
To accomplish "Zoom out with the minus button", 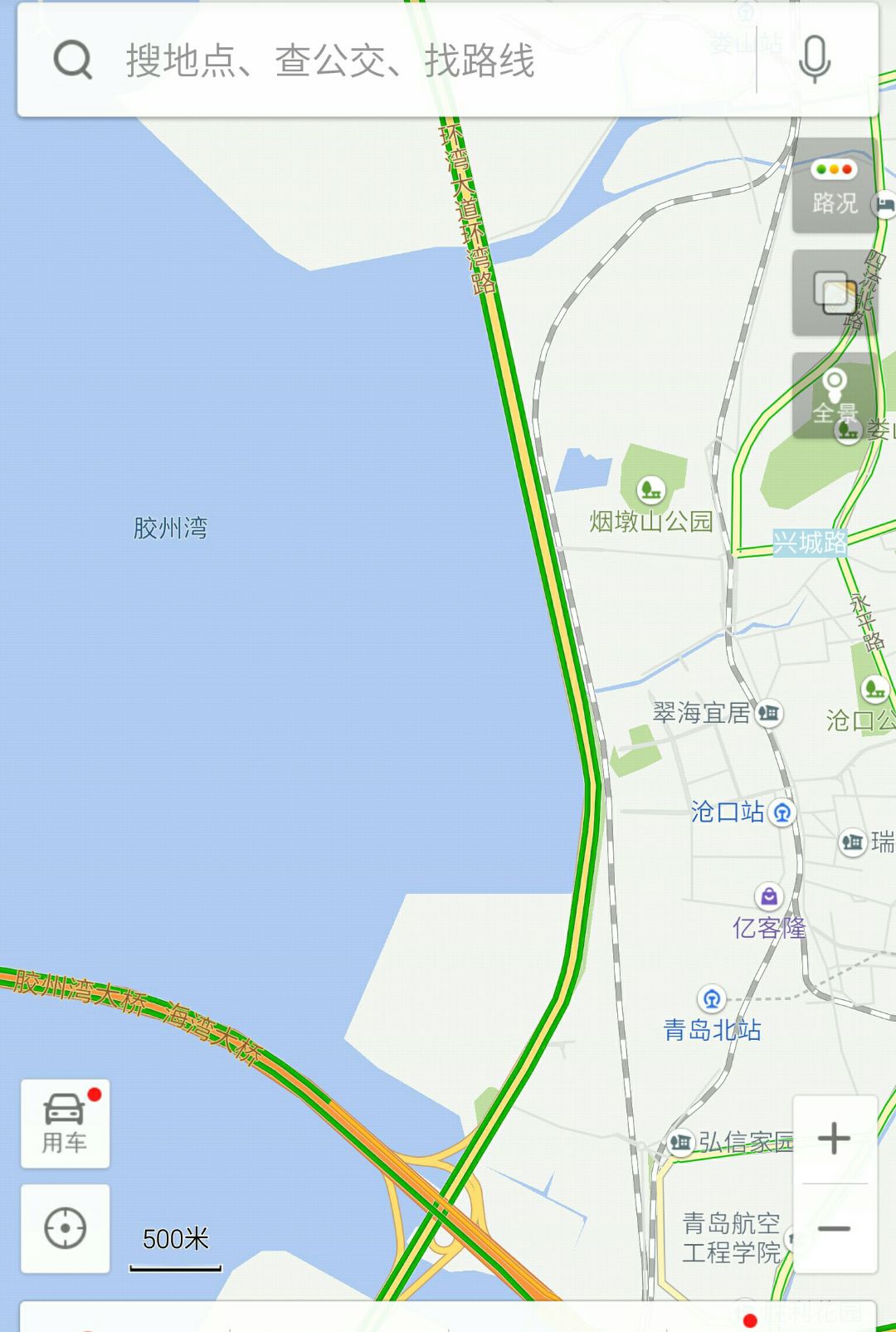I will pyautogui.click(x=834, y=1228).
